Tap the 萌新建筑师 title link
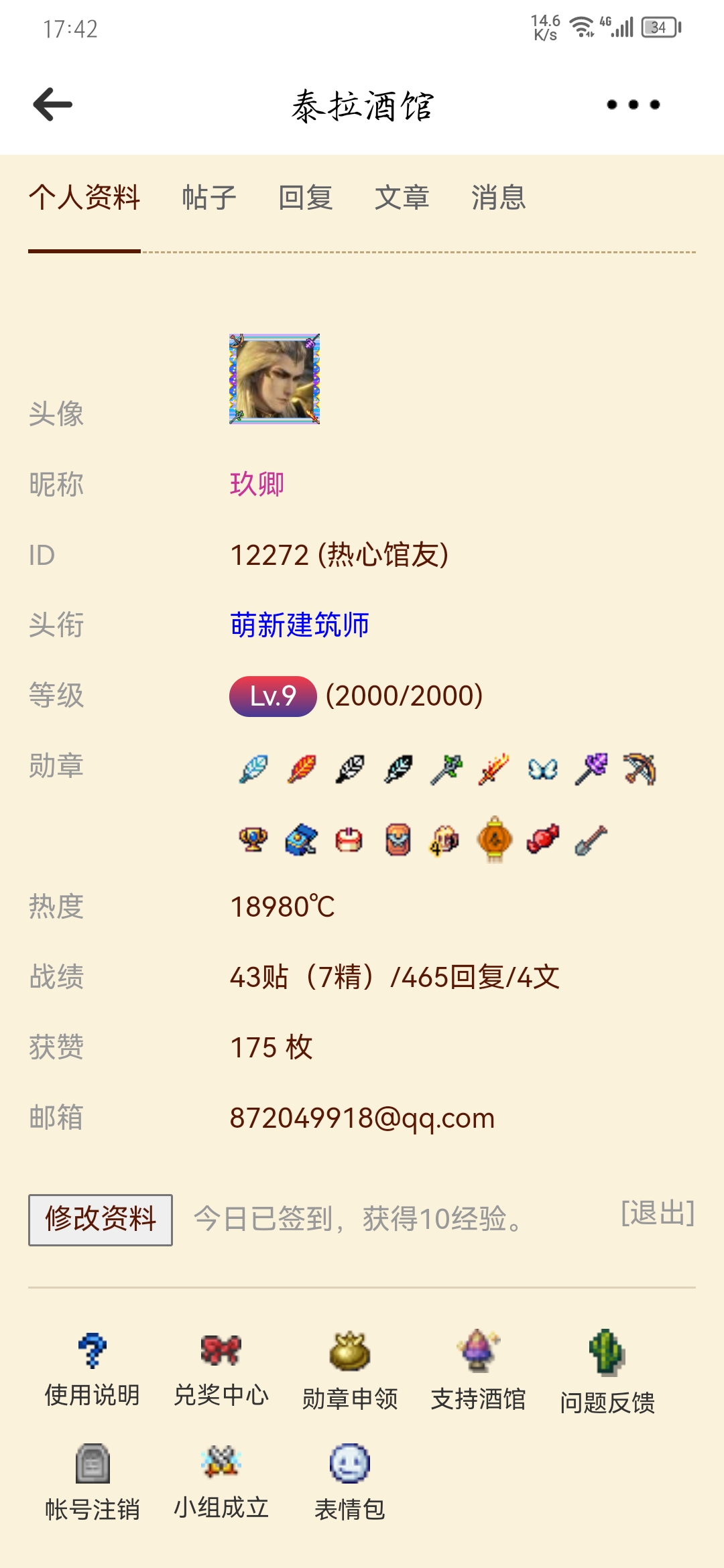This screenshot has height=1568, width=724. [x=299, y=625]
